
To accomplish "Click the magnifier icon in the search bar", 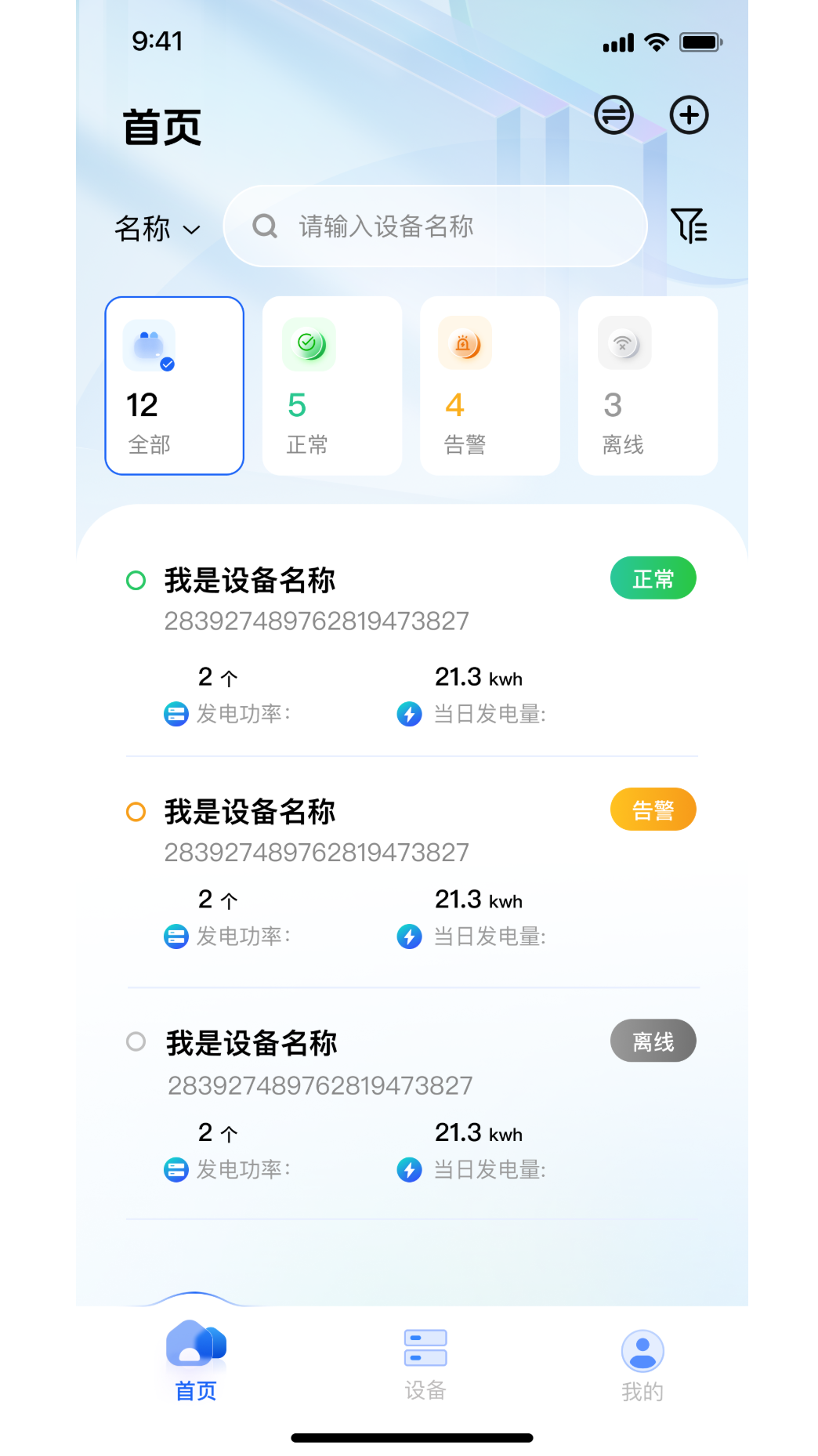I will click(263, 226).
